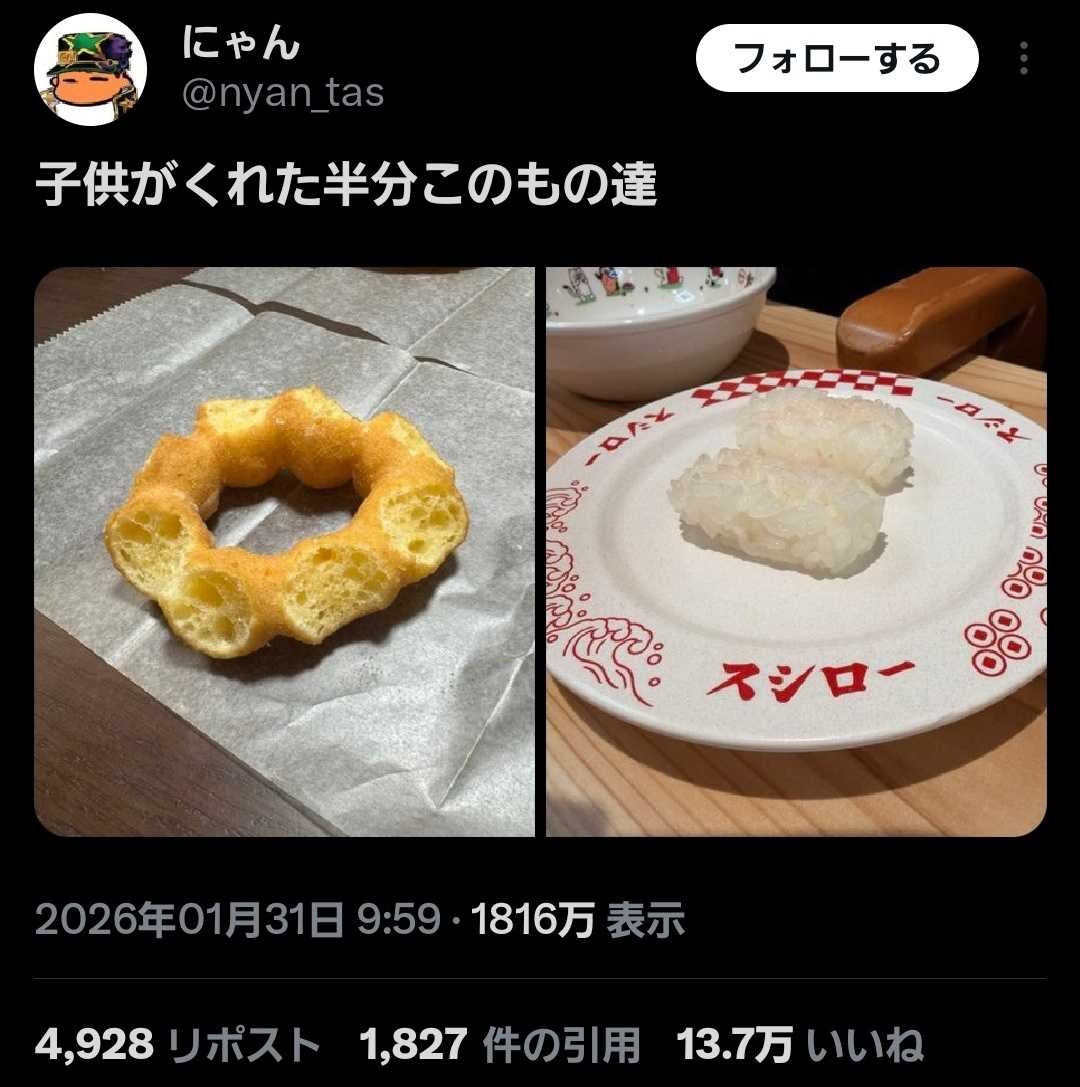Viewport: 1080px width, 1087px height.
Task: View the 13.7万 いいね list
Action: pyautogui.click(x=799, y=1046)
